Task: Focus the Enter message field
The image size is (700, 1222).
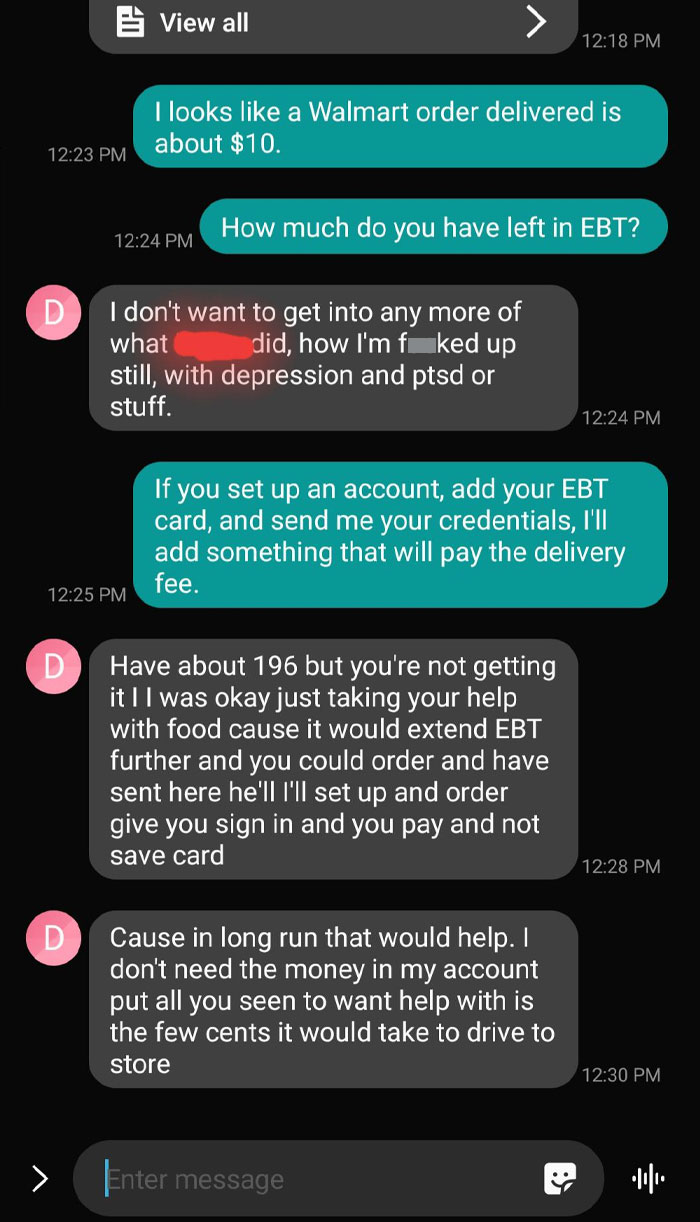Action: point(310,1179)
